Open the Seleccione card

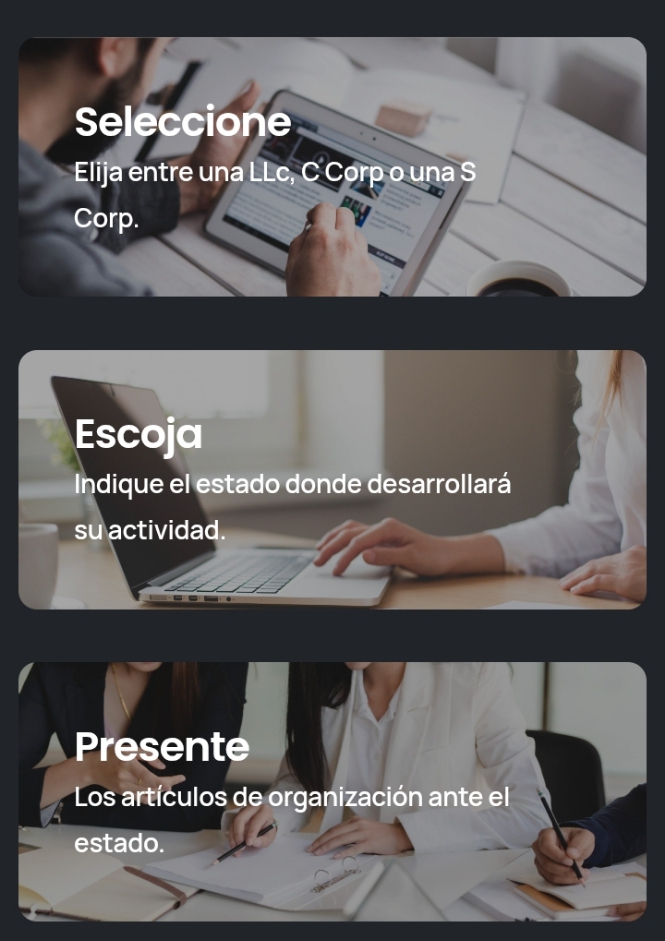coord(332,167)
